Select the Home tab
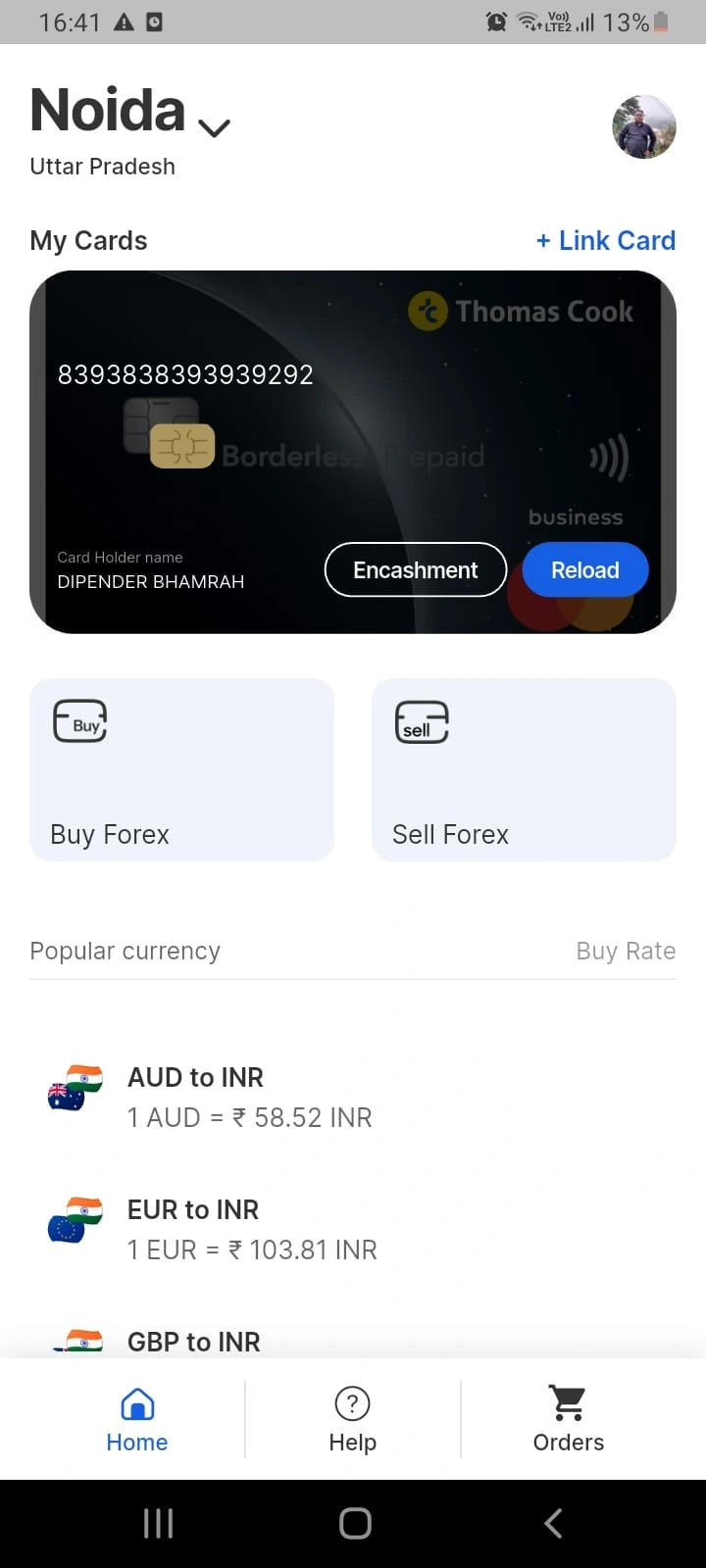Viewport: 706px width, 1568px height. [137, 1419]
